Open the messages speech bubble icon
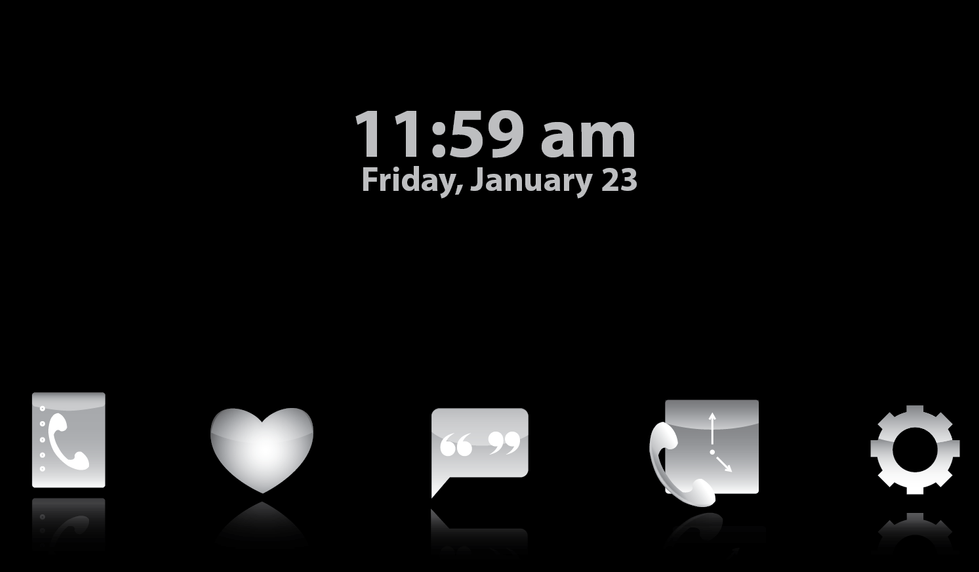This screenshot has width=979, height=572. point(479,446)
